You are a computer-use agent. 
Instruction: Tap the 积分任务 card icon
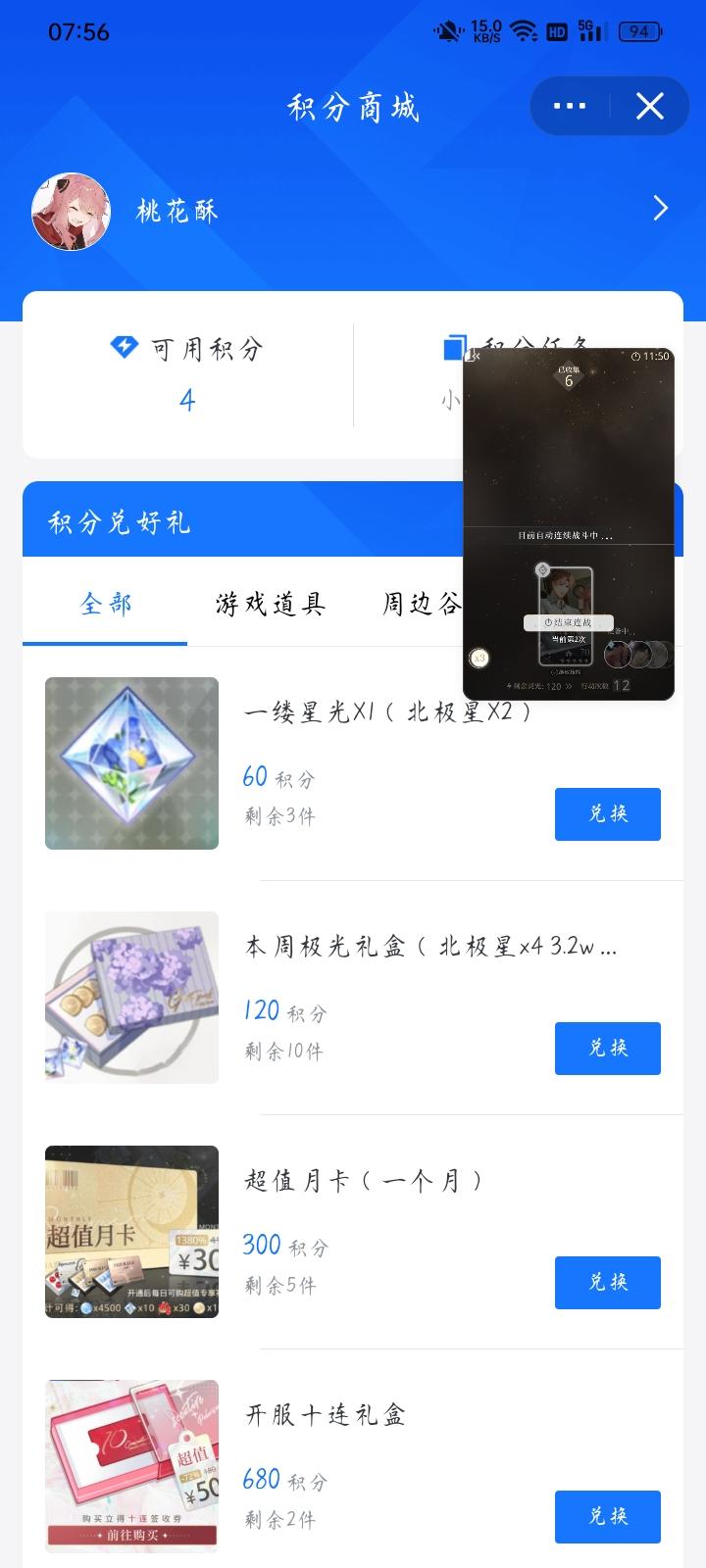[456, 348]
